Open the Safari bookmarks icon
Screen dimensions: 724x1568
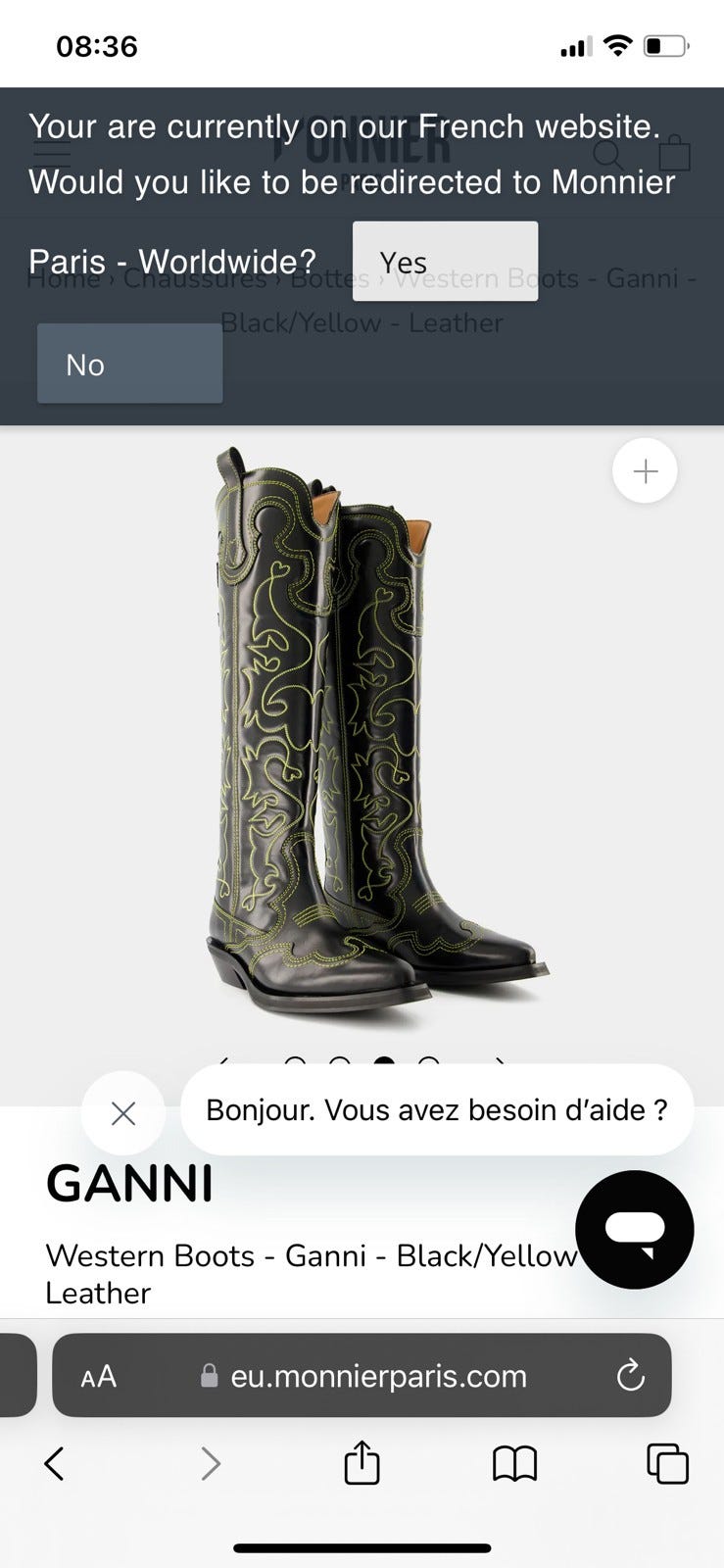(x=513, y=1464)
